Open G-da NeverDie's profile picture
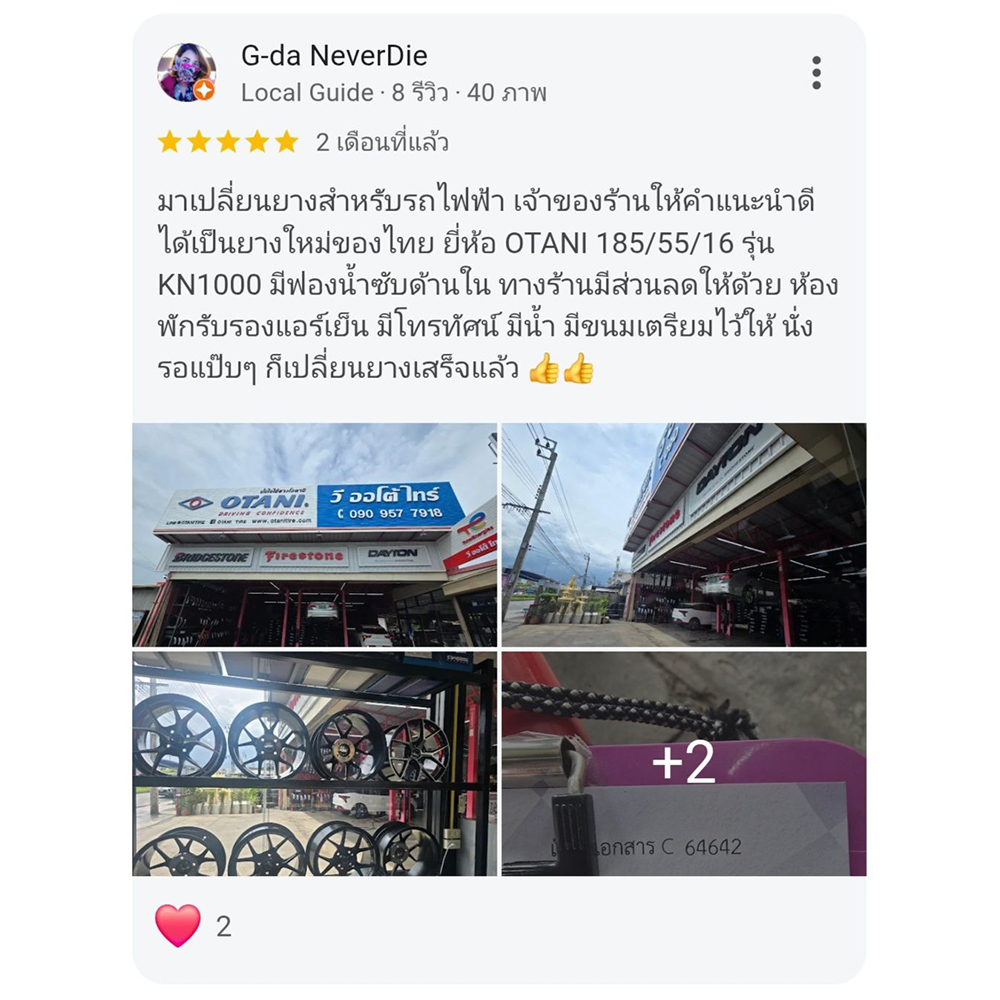1000x1000 pixels. tap(186, 73)
